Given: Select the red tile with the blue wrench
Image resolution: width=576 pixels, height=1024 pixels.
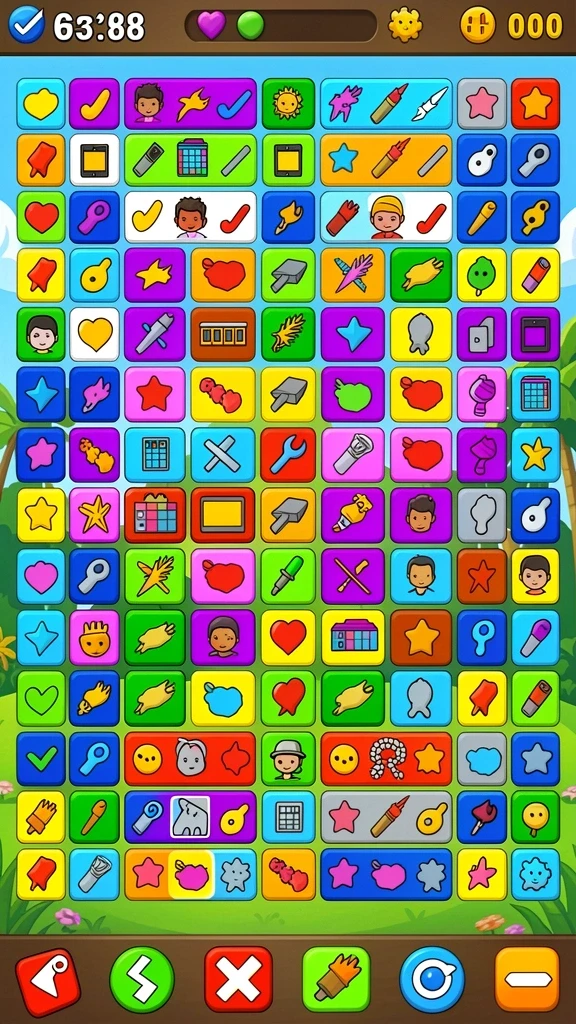Looking at the screenshot, I should pos(288,455).
